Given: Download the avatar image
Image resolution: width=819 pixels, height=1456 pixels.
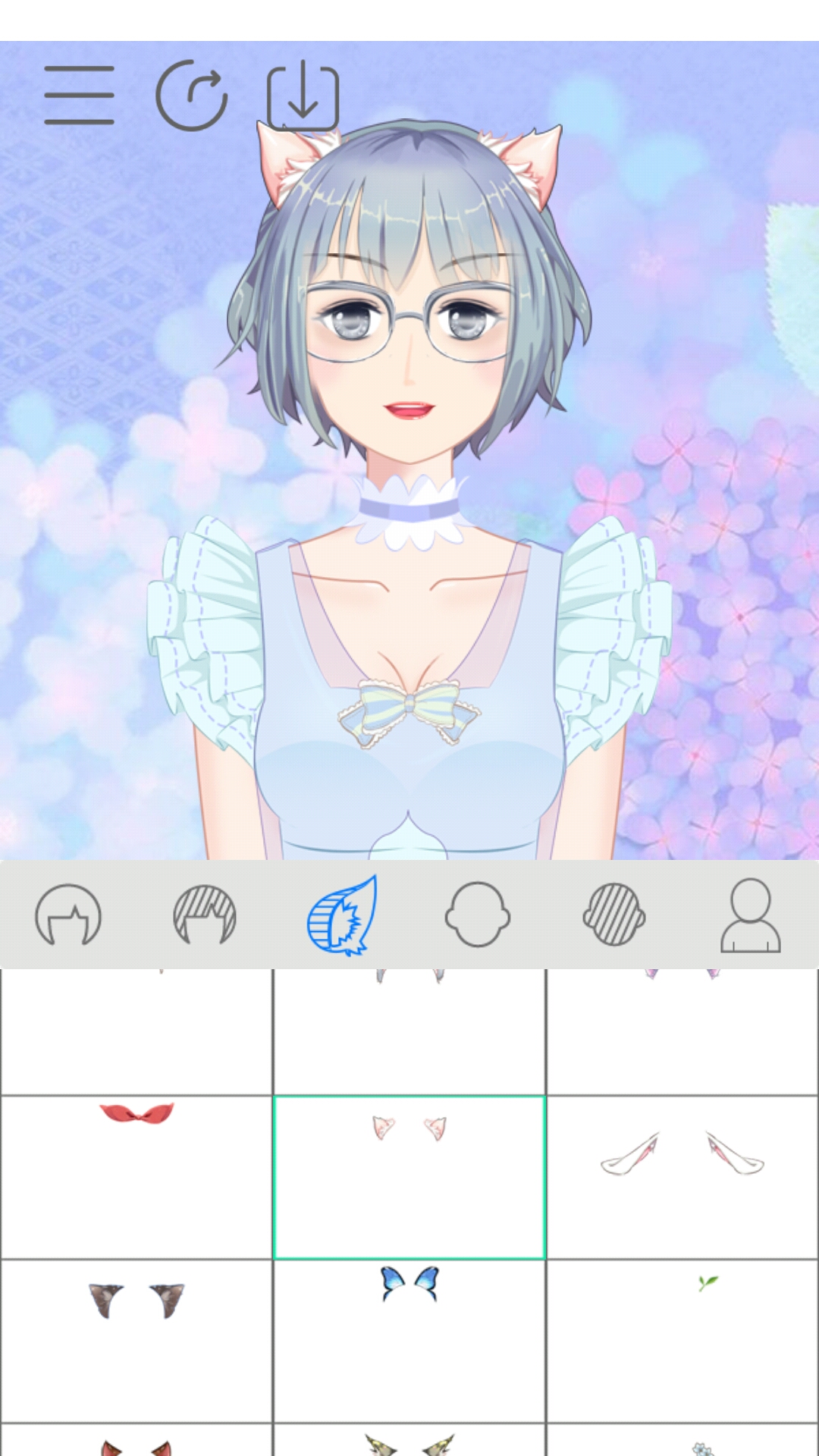Looking at the screenshot, I should tap(303, 97).
